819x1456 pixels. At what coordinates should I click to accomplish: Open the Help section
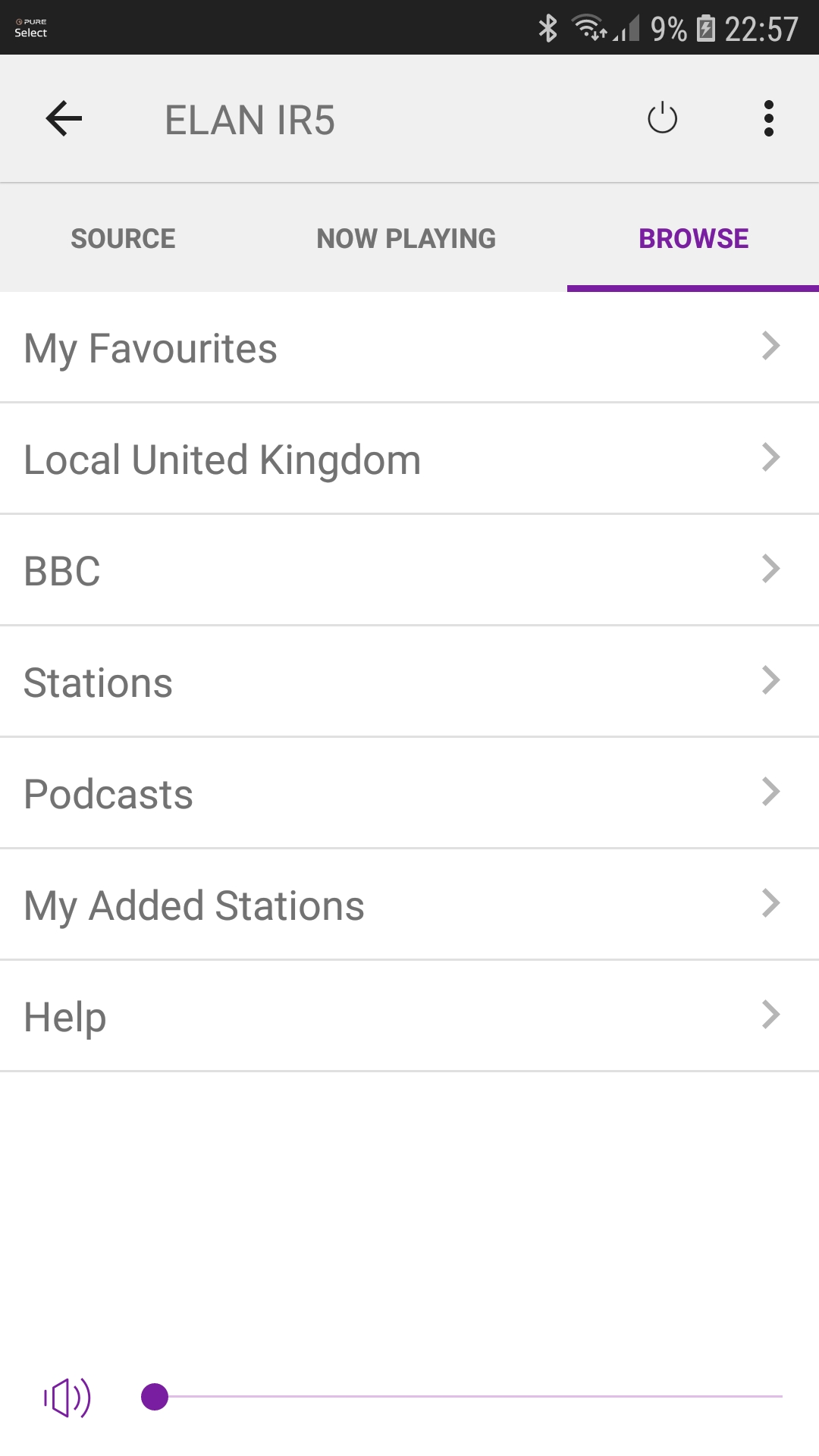tap(409, 1016)
